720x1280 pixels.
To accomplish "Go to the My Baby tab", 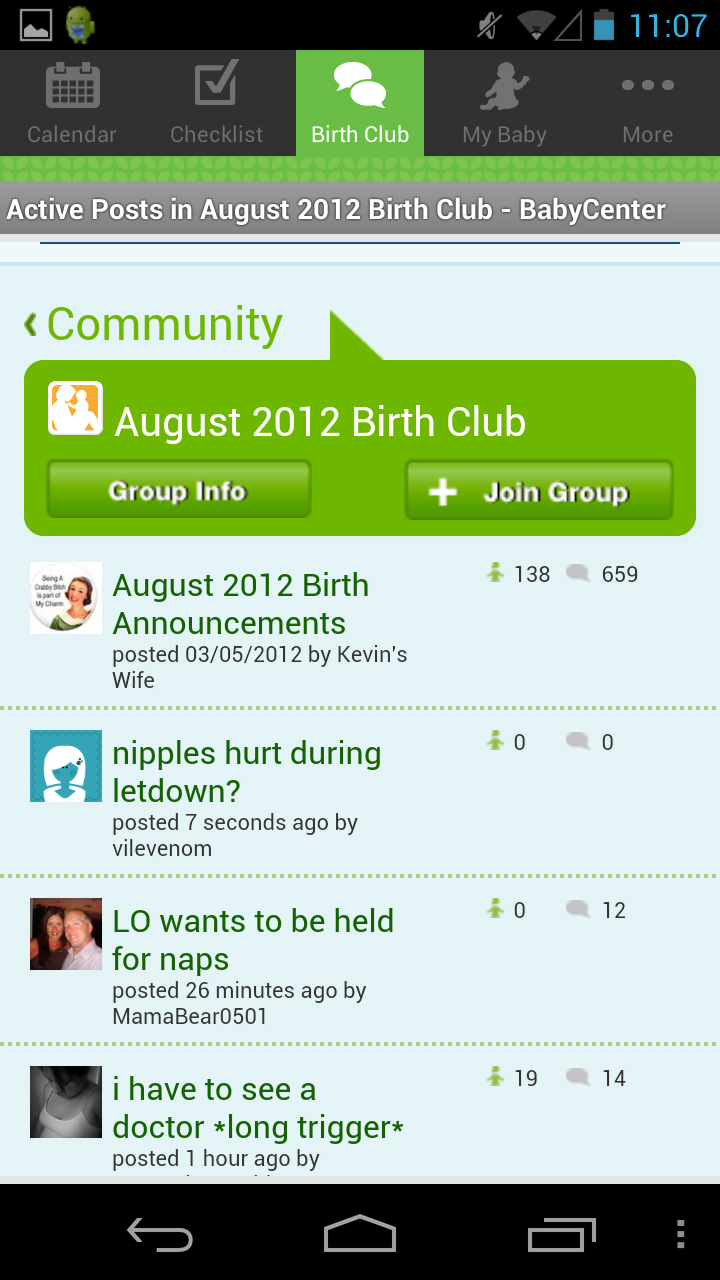I will click(x=504, y=104).
